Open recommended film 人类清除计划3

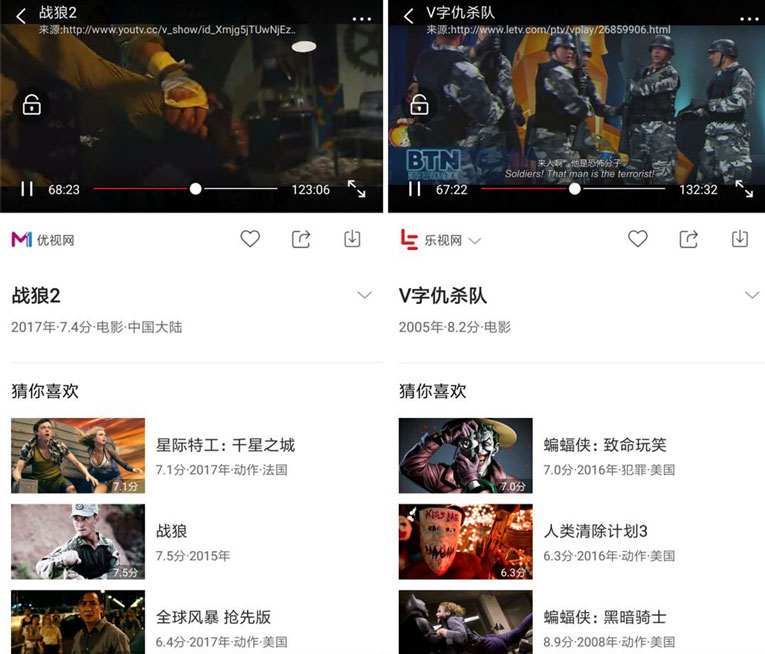(596, 531)
